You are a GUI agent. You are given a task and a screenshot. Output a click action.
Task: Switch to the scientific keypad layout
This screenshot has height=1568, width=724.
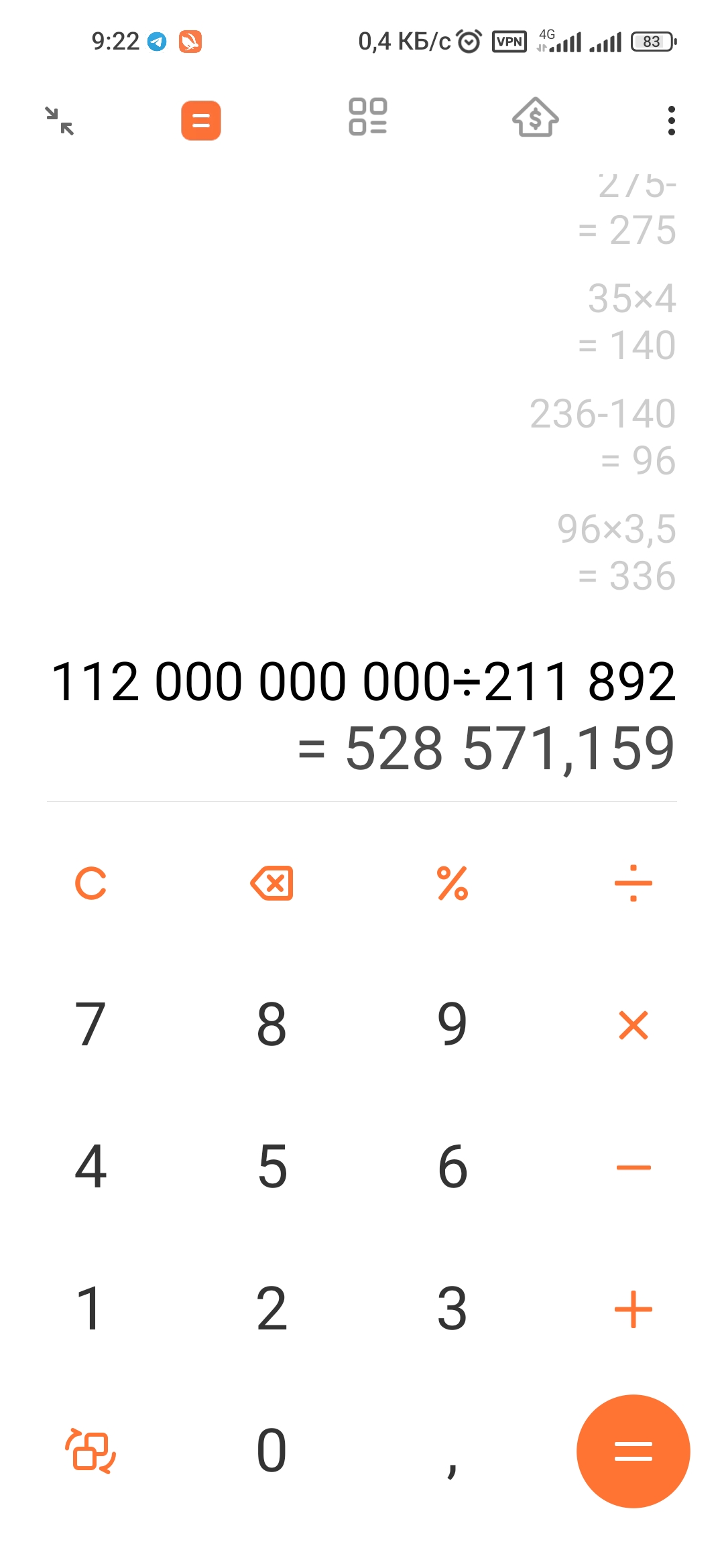coord(90,1451)
